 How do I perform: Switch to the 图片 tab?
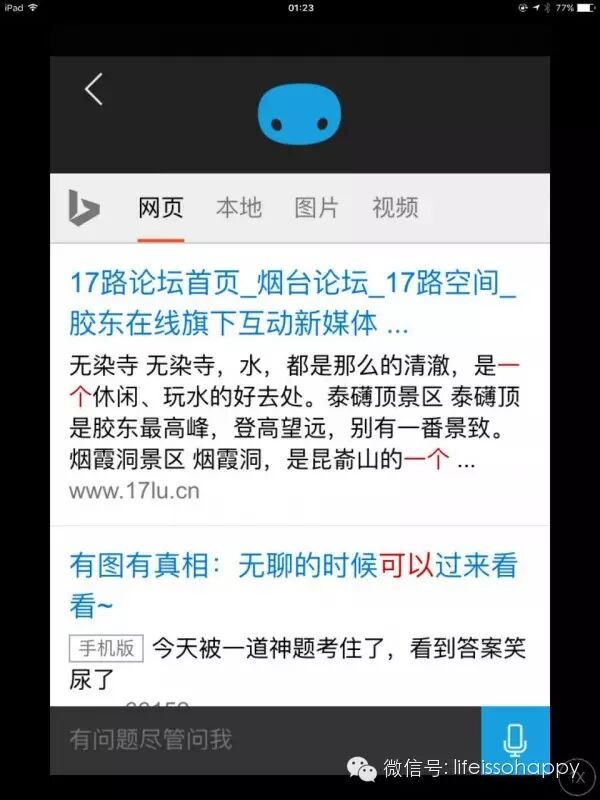tap(316, 208)
